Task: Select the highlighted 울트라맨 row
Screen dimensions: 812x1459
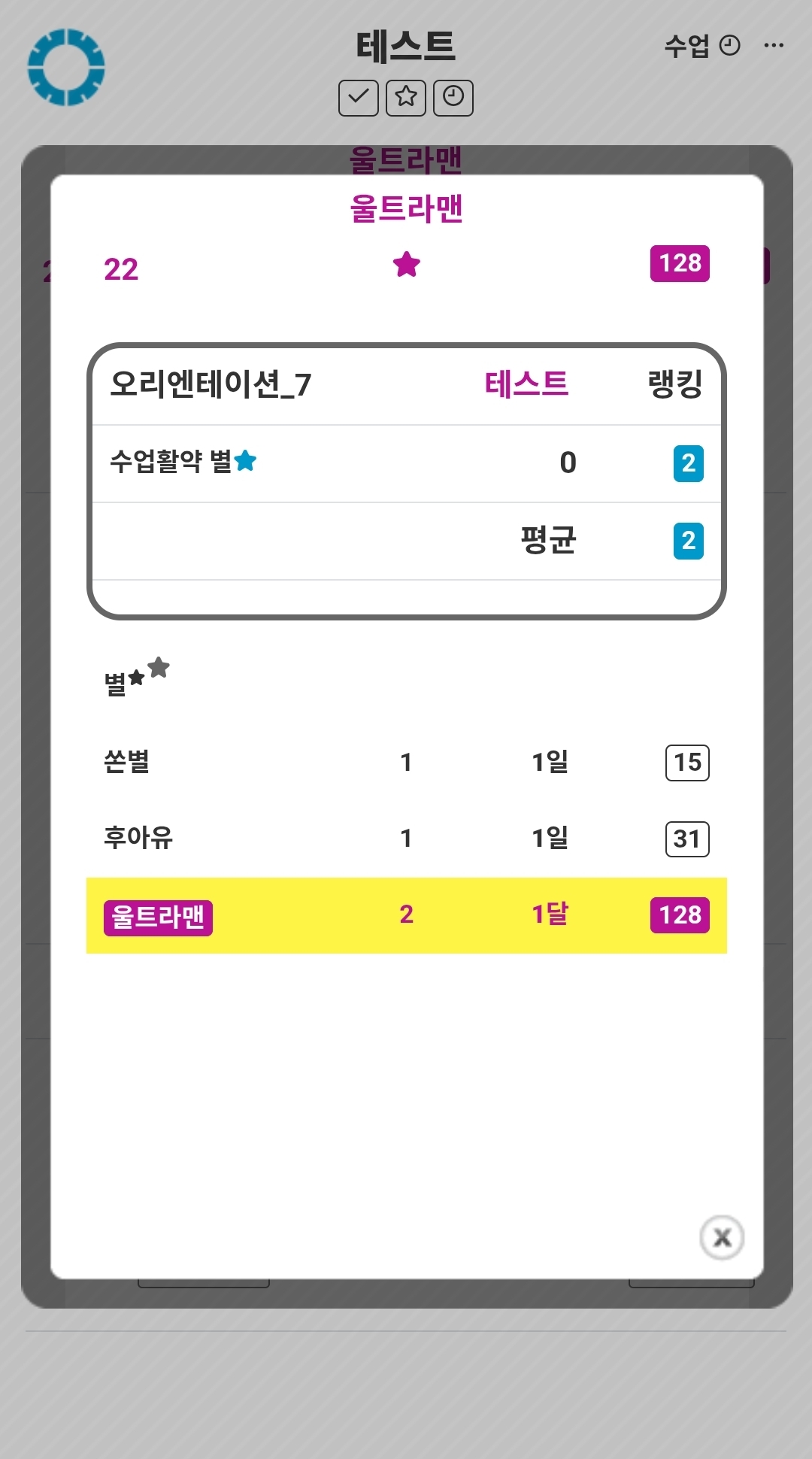Action: click(x=406, y=915)
